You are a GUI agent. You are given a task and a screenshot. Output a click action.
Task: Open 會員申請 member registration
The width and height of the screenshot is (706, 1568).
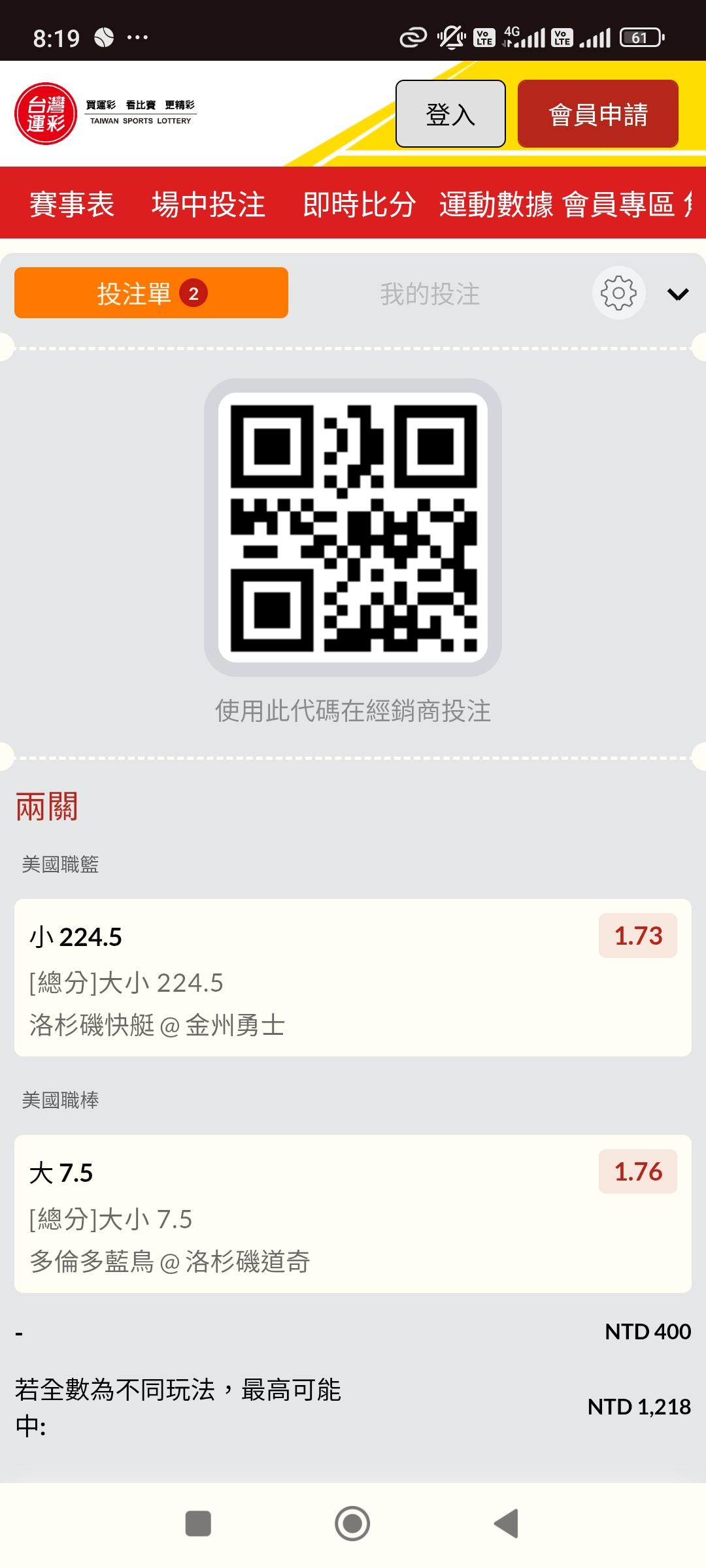[597, 114]
